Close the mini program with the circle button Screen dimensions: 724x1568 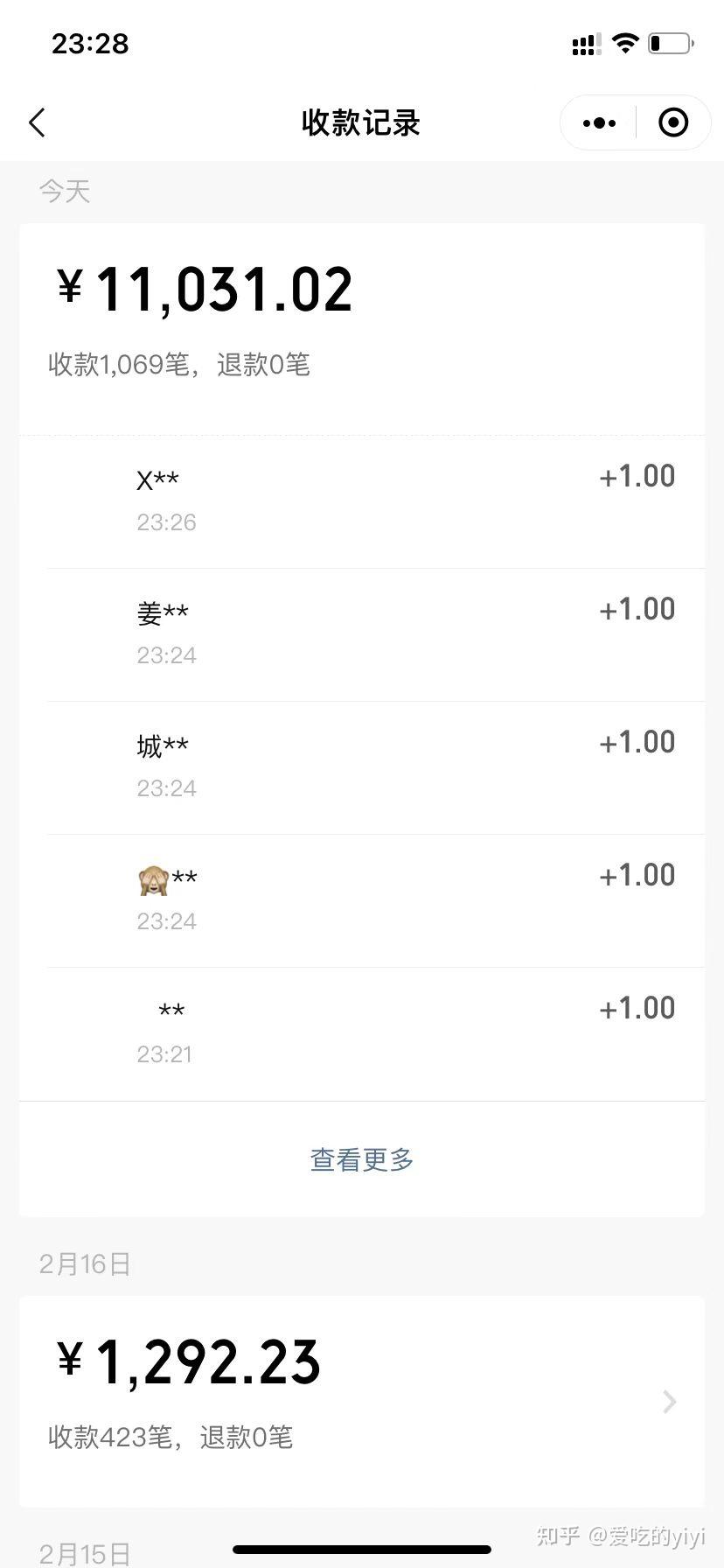672,123
